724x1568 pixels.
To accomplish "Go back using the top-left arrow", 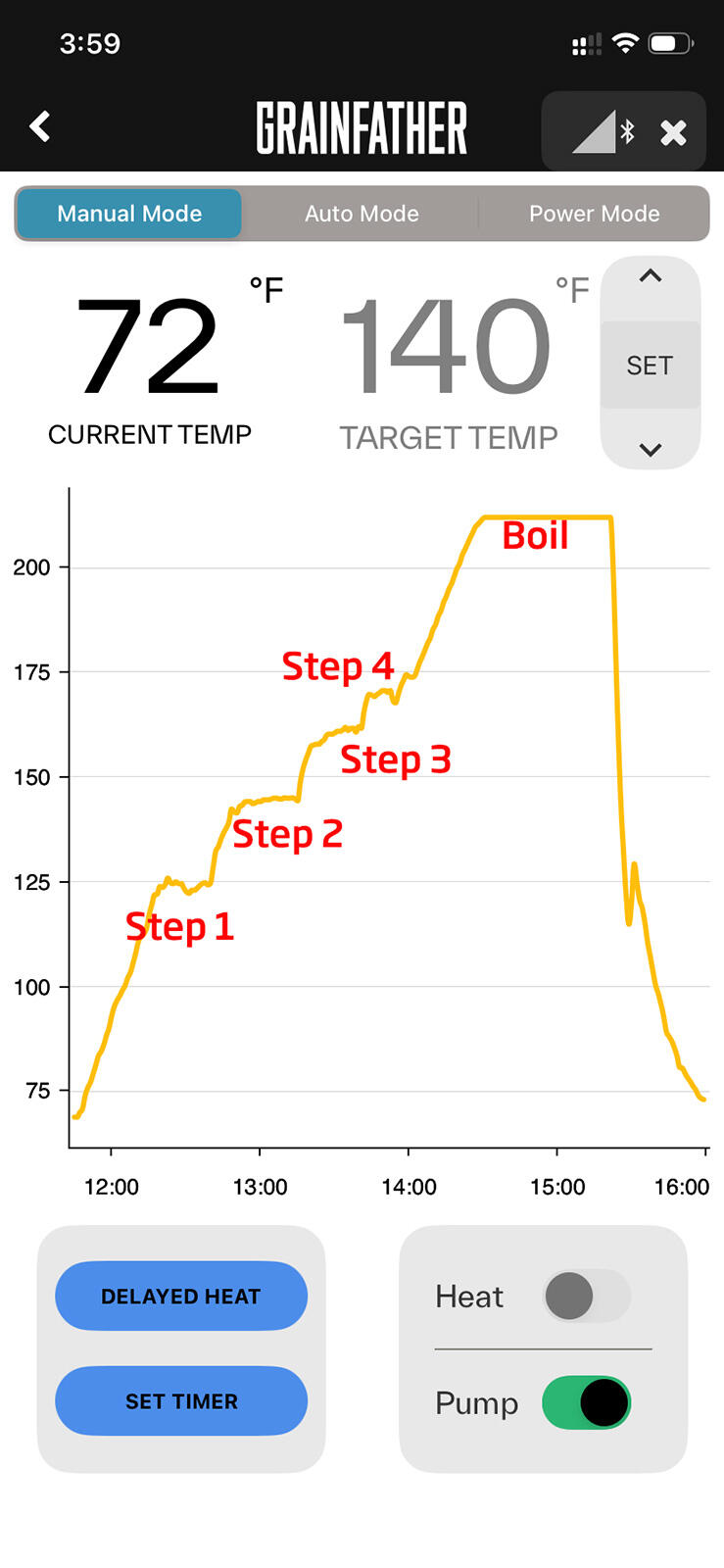I will [x=40, y=126].
